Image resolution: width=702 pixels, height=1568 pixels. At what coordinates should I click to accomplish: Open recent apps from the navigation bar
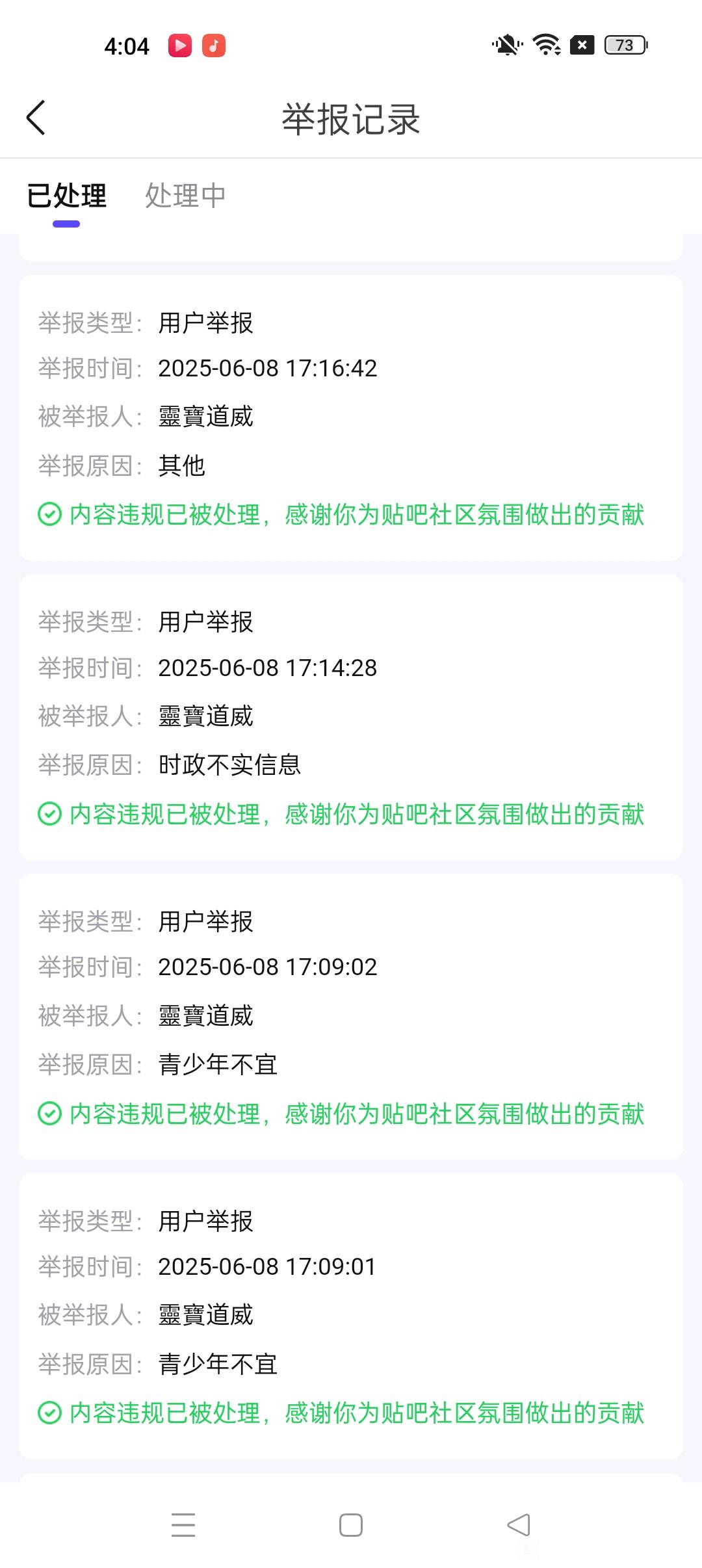pos(183,1524)
